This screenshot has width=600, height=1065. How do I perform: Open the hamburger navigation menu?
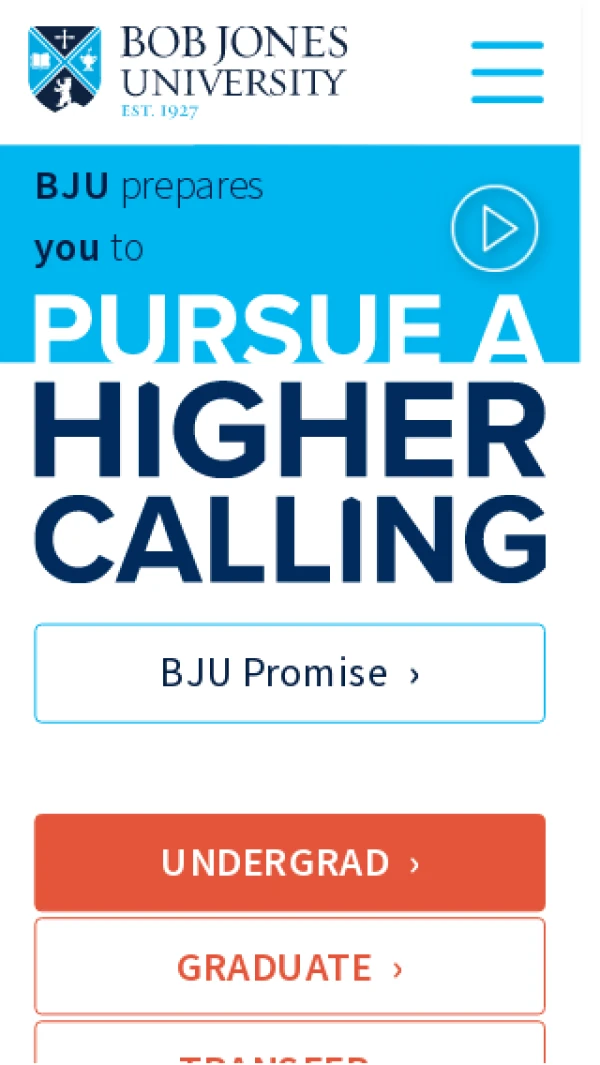coord(508,72)
